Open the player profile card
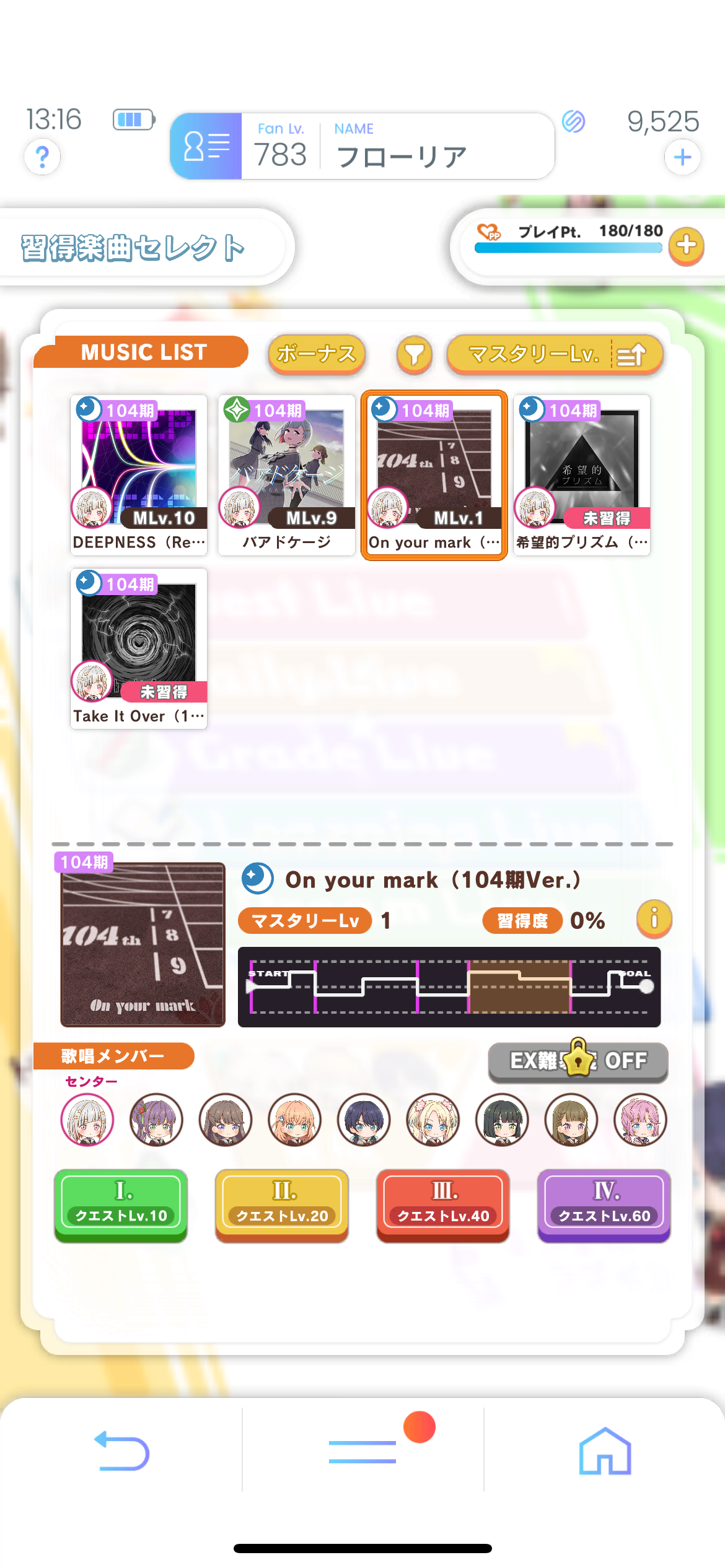This screenshot has width=725, height=1568. tap(362, 147)
